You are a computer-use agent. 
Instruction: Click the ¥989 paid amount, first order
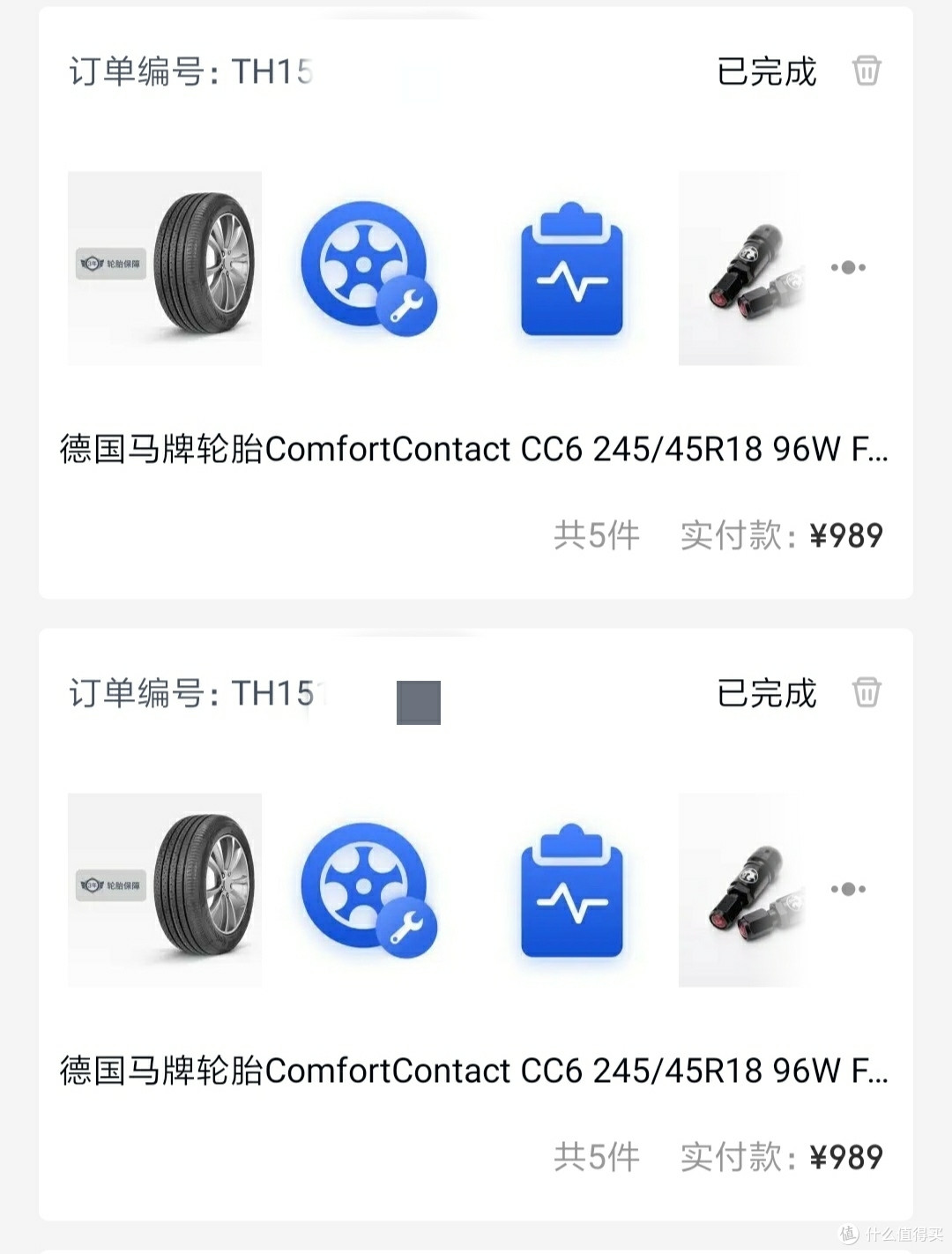[847, 534]
